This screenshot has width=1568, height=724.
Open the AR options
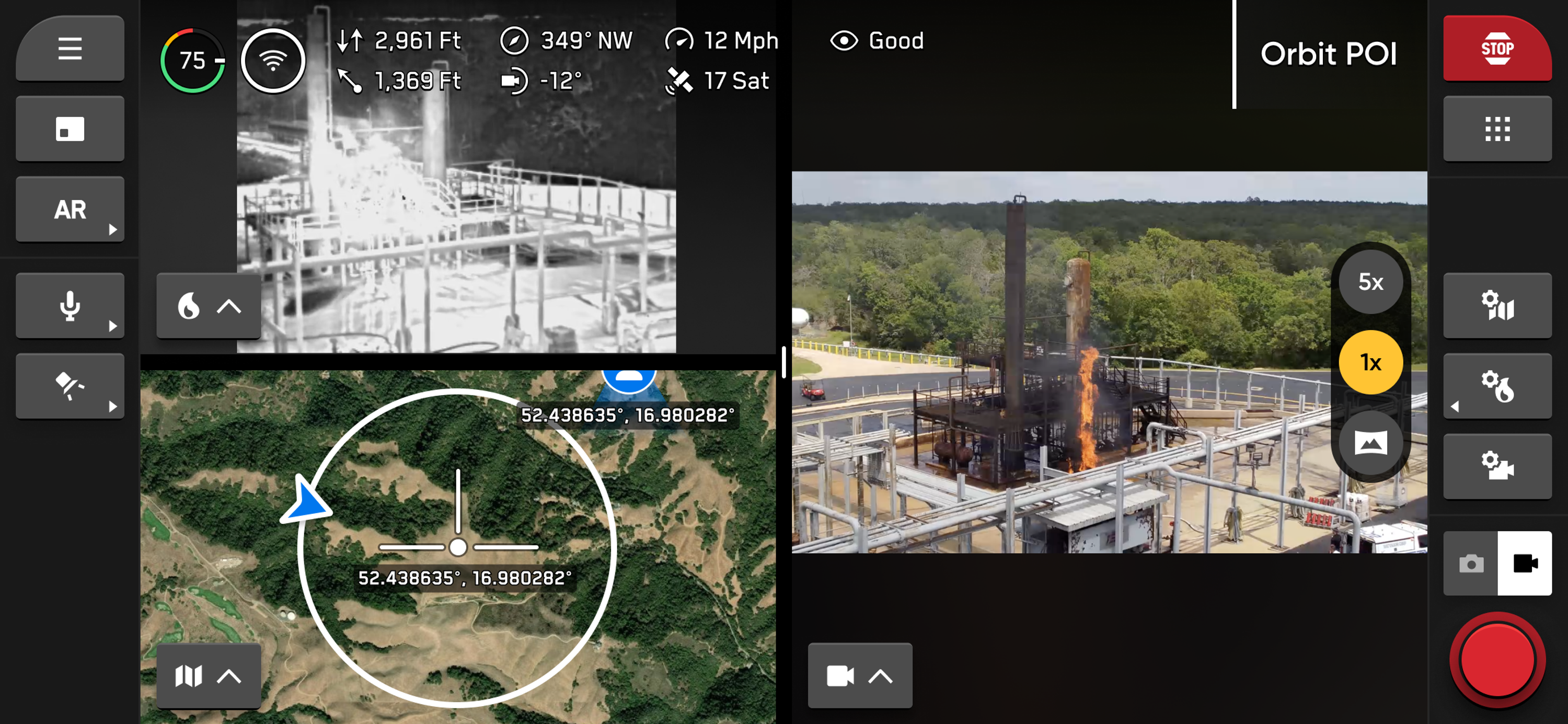click(70, 210)
